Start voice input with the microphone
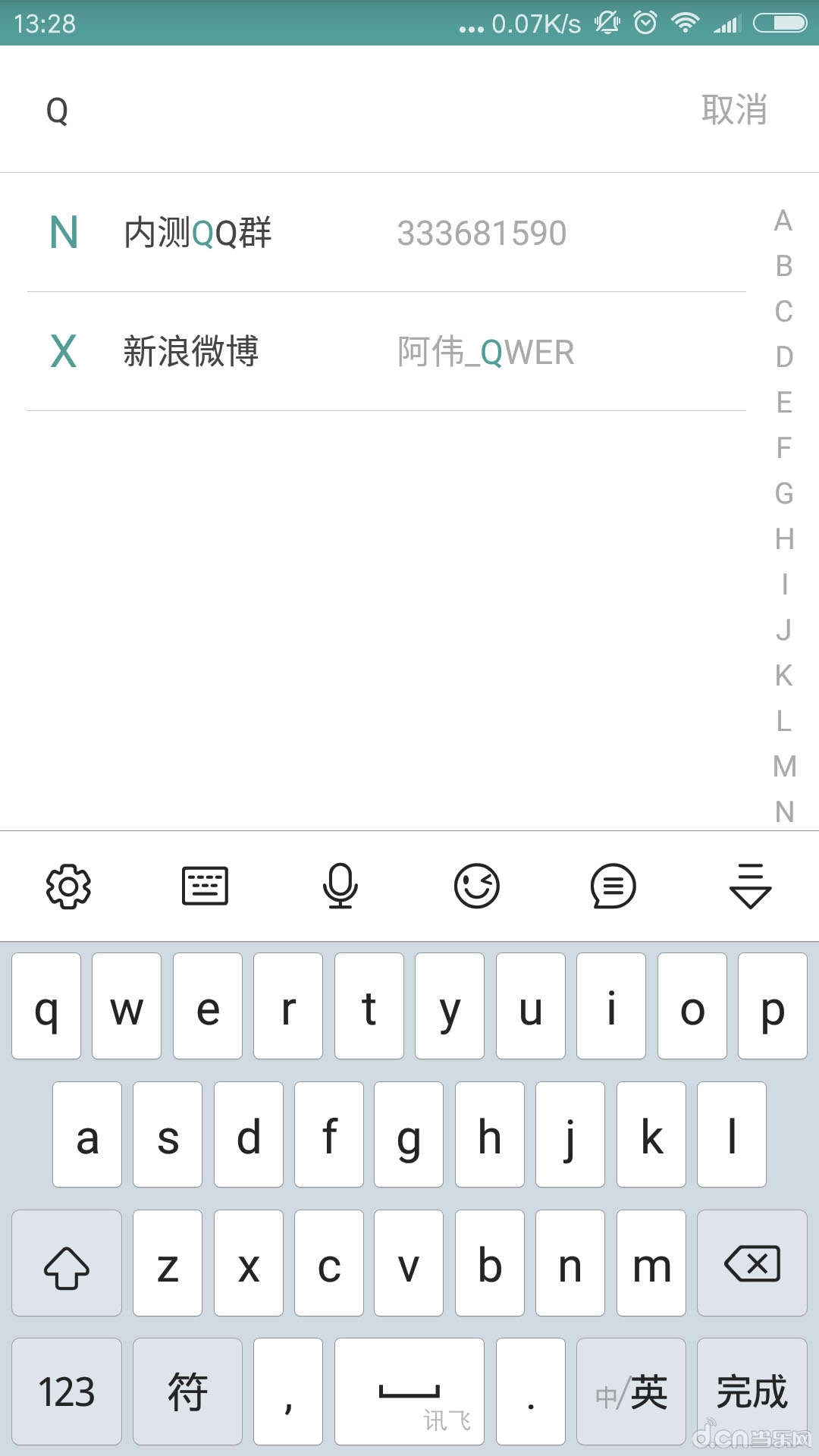819x1456 pixels. (340, 886)
